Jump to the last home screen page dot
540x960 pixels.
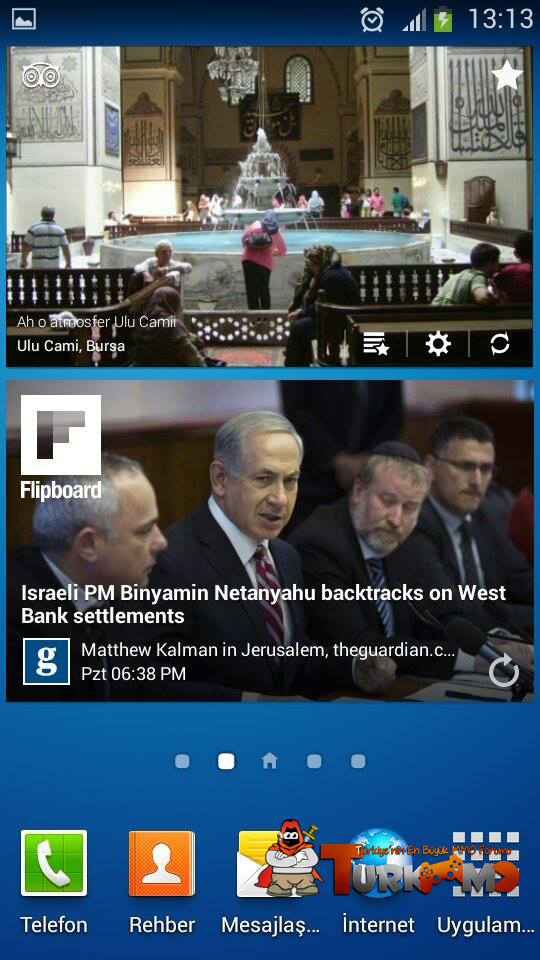pos(358,761)
